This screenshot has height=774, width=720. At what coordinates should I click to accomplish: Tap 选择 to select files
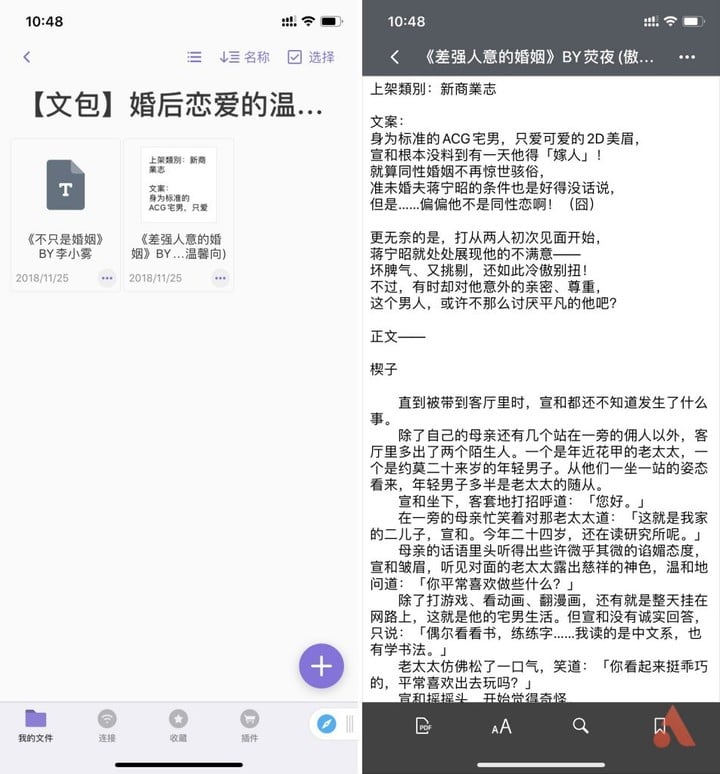[x=311, y=58]
